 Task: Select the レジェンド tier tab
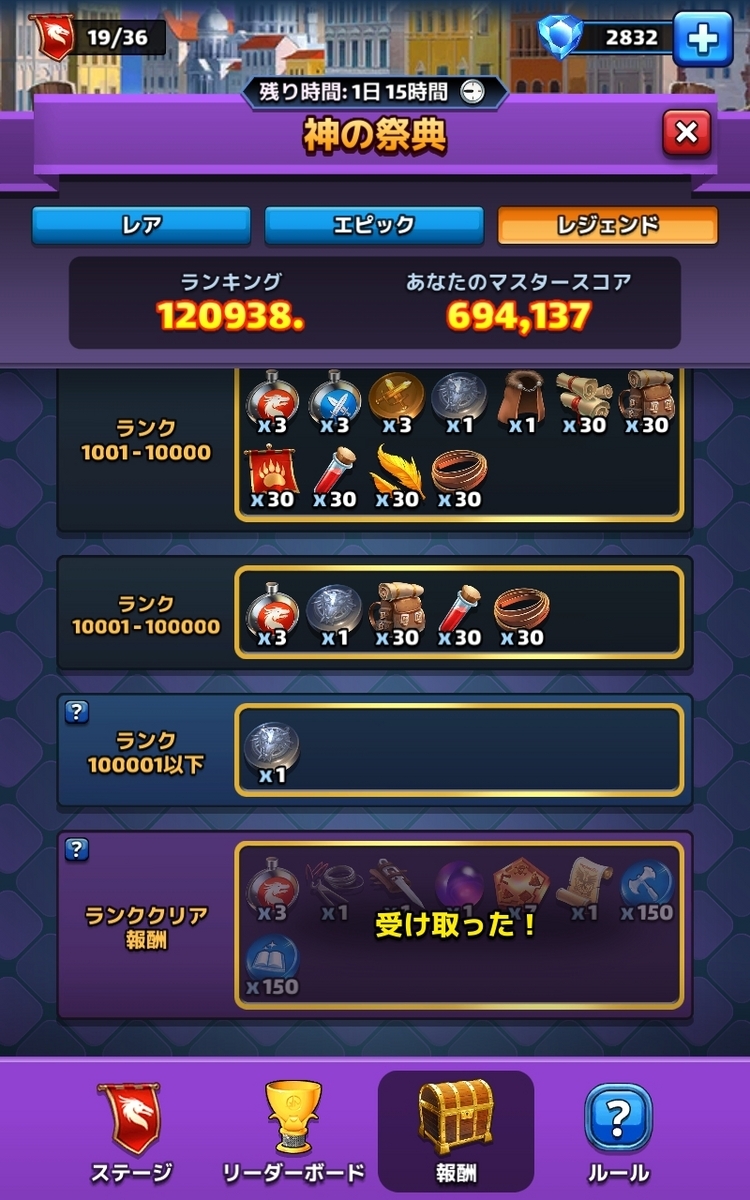click(x=607, y=225)
